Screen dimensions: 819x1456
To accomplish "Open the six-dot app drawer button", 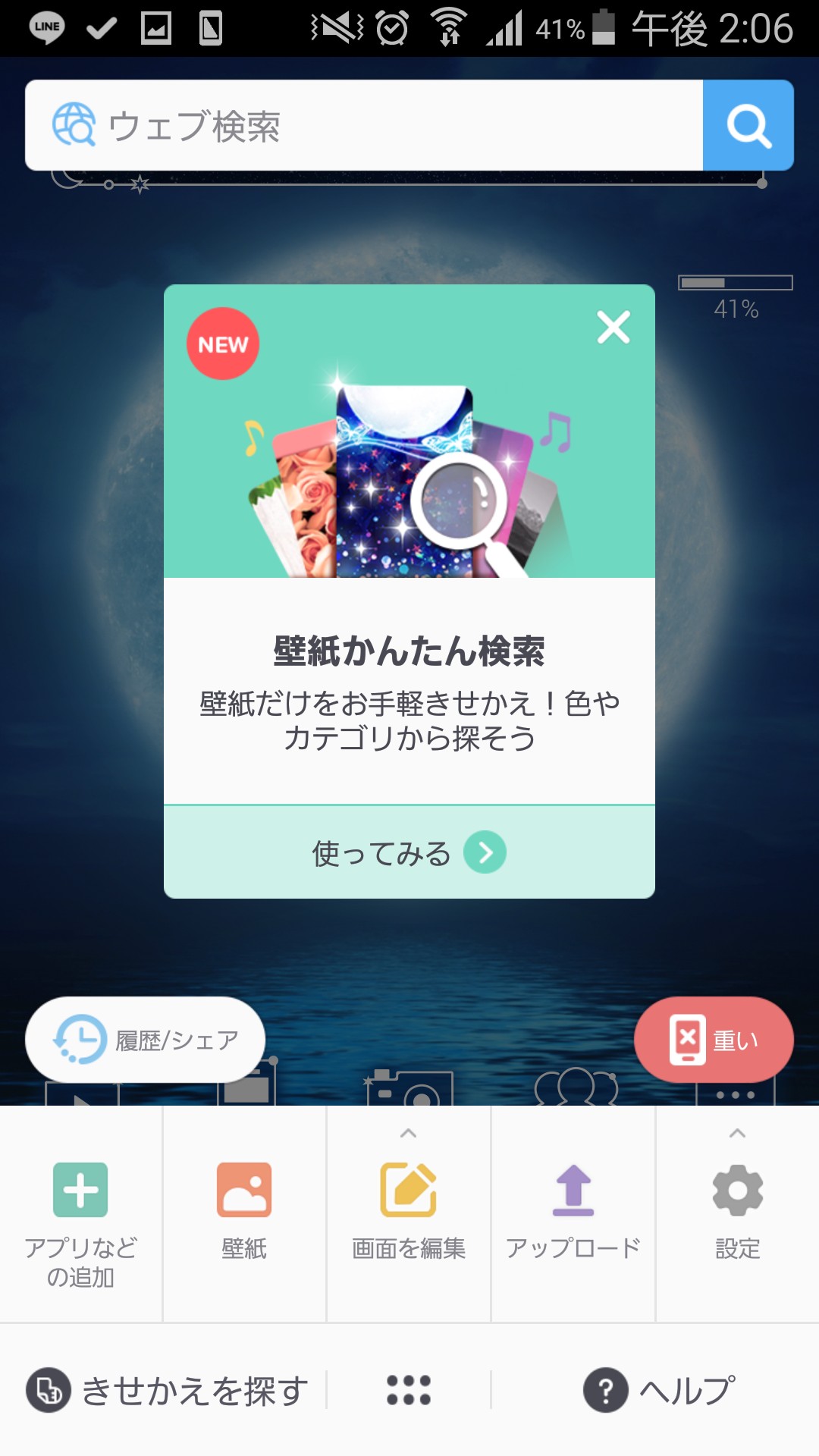I will coord(409,1390).
